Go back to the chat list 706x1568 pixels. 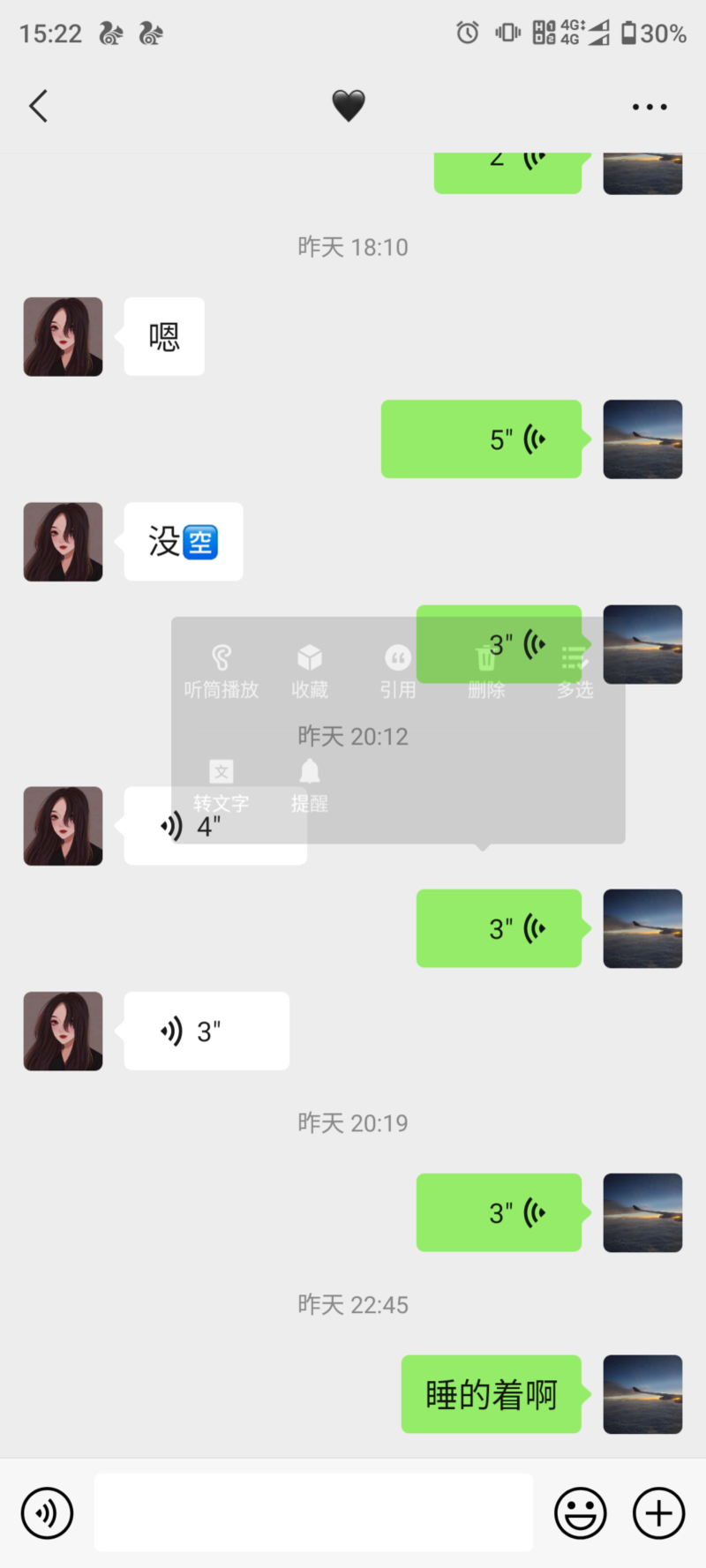[38, 106]
